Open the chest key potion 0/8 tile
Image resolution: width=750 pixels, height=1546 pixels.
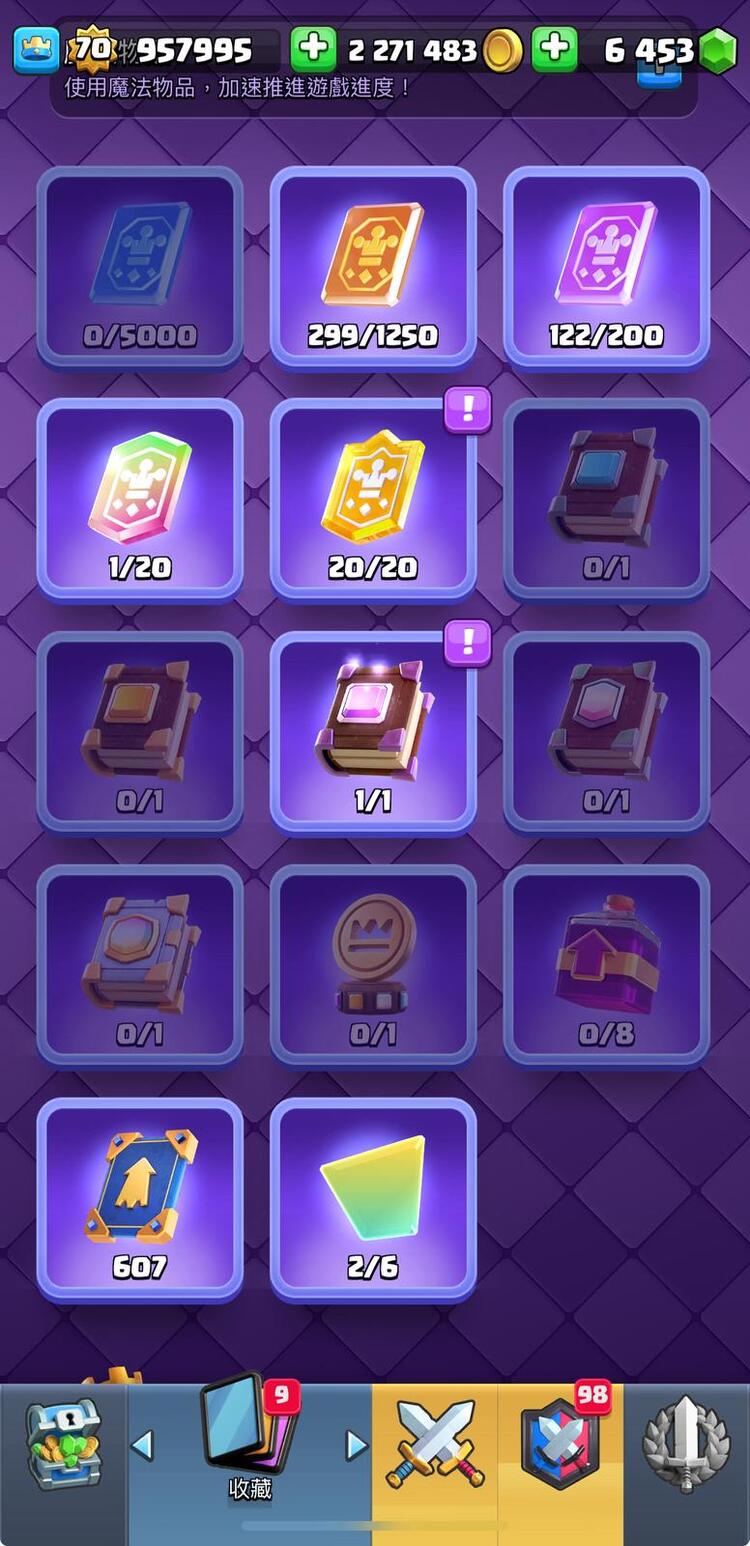point(606,966)
